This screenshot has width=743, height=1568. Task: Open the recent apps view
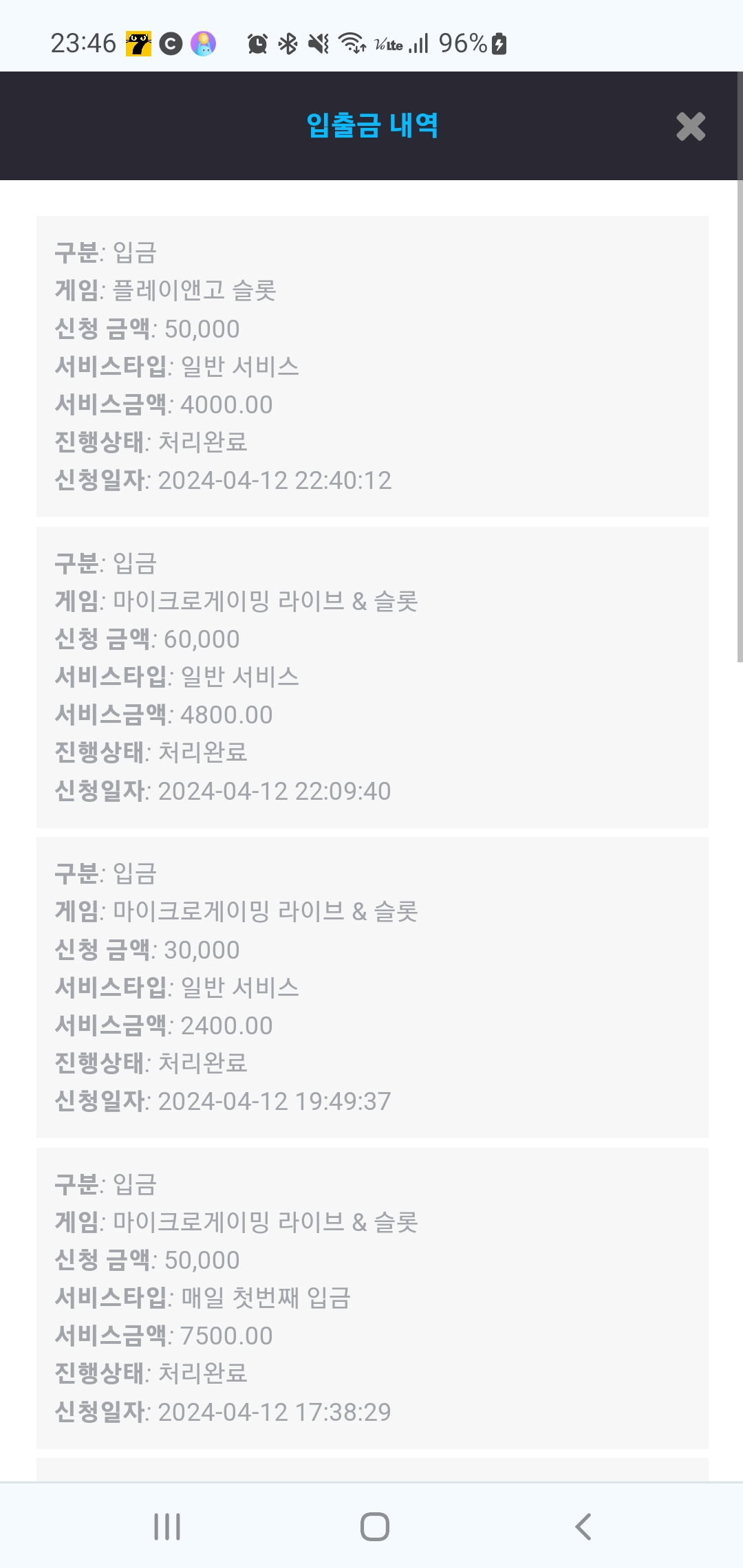[x=167, y=1527]
